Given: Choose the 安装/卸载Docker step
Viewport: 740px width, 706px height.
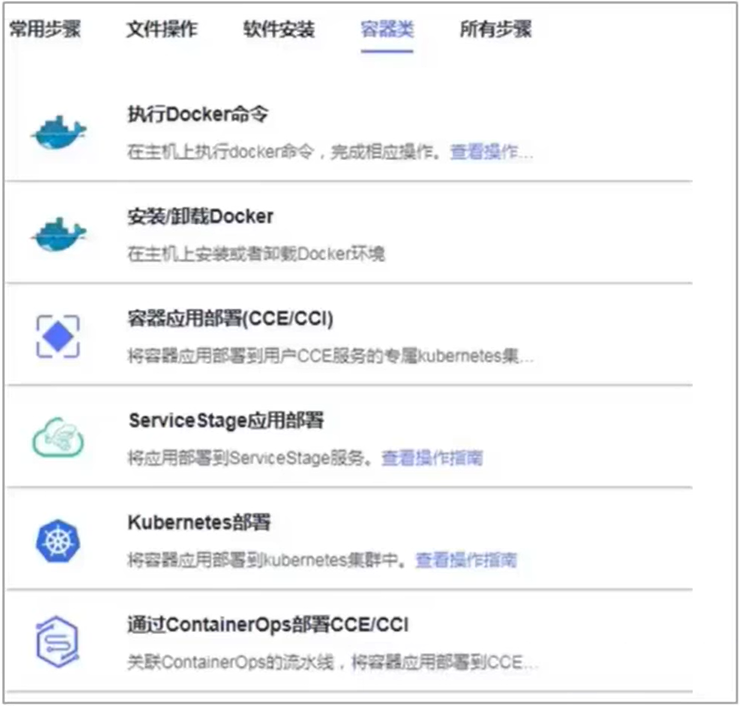Looking at the screenshot, I should [x=200, y=216].
